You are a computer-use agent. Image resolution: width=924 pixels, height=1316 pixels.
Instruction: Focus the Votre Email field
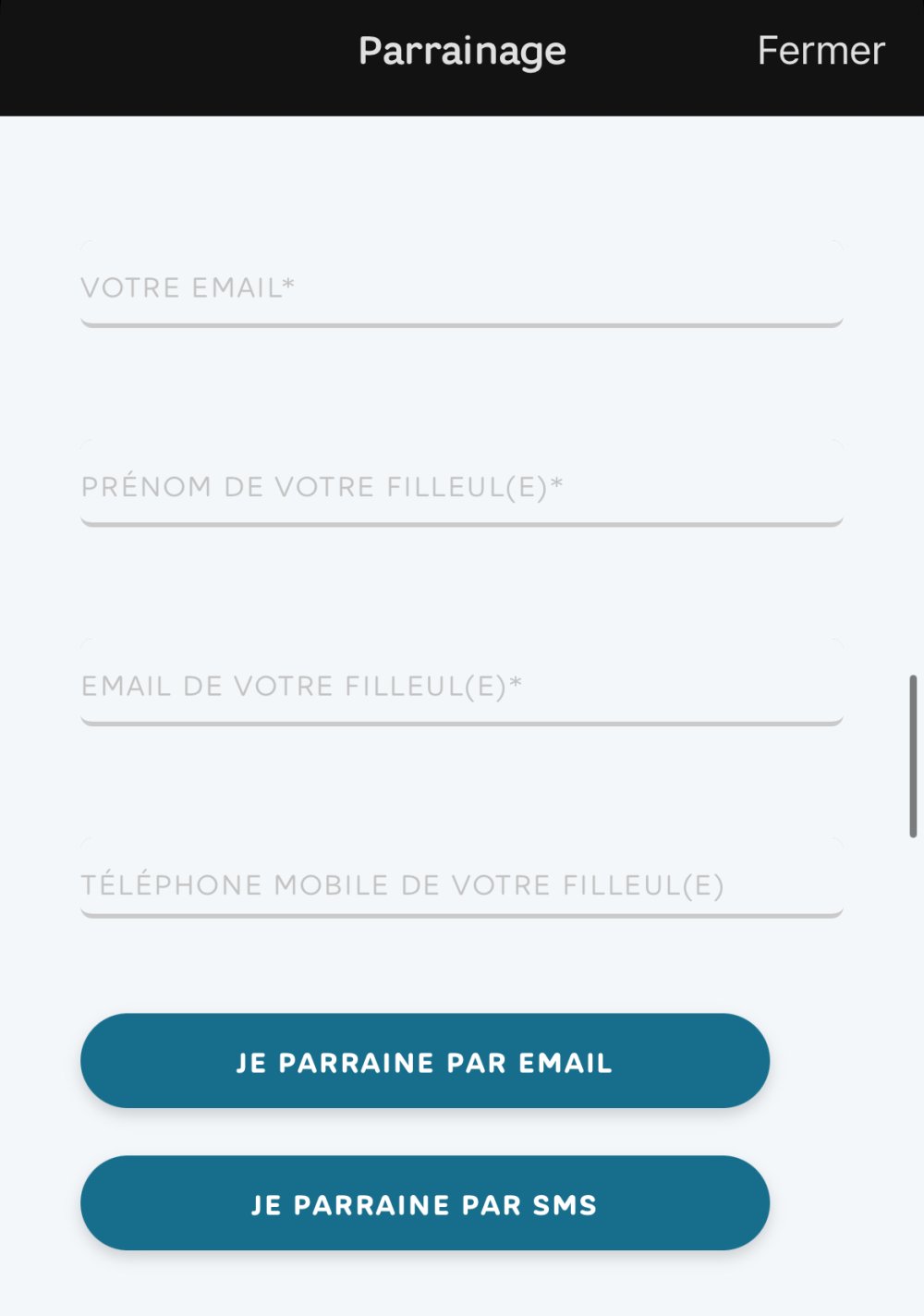click(461, 286)
